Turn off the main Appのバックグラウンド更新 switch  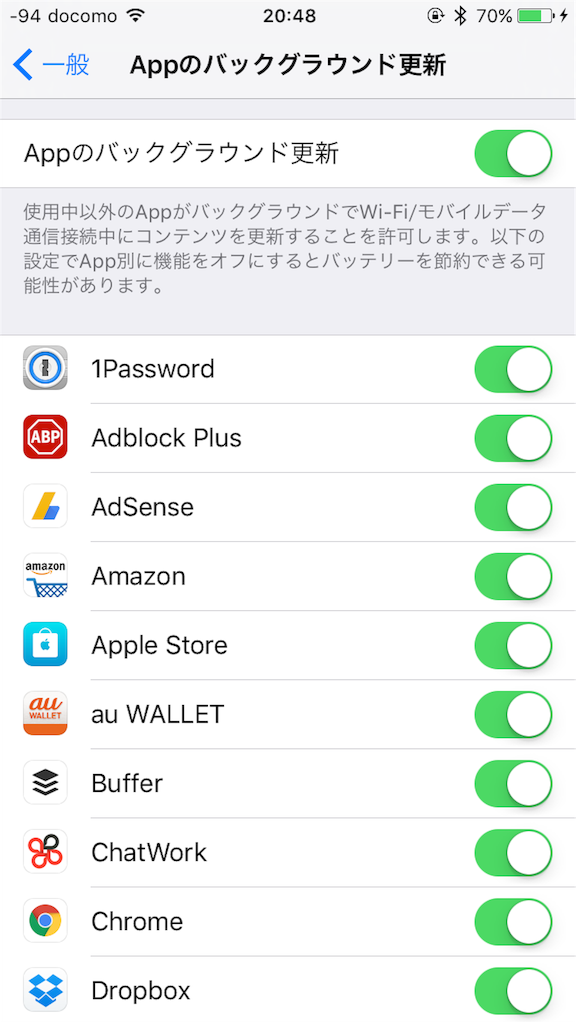point(513,154)
